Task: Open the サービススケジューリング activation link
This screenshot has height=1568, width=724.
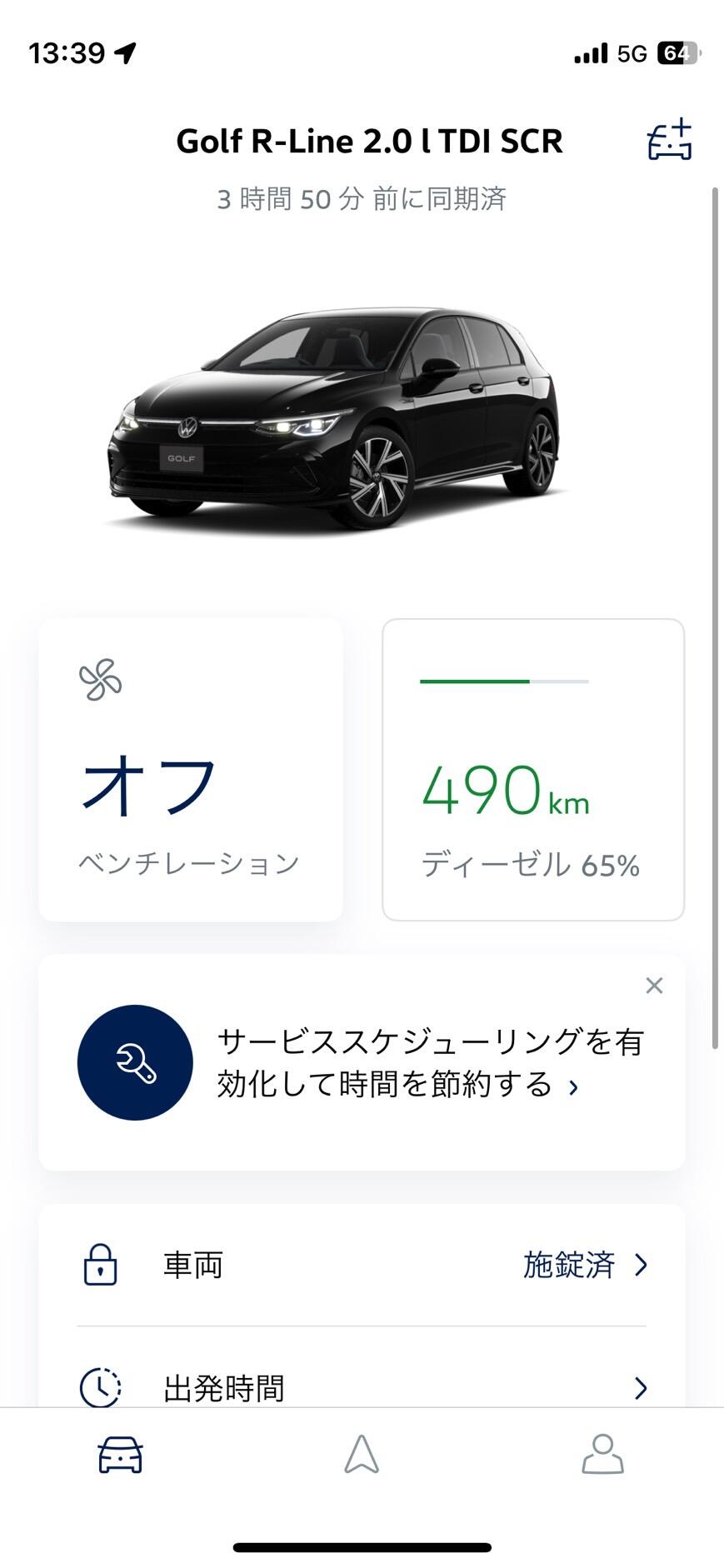Action: click(x=430, y=1062)
